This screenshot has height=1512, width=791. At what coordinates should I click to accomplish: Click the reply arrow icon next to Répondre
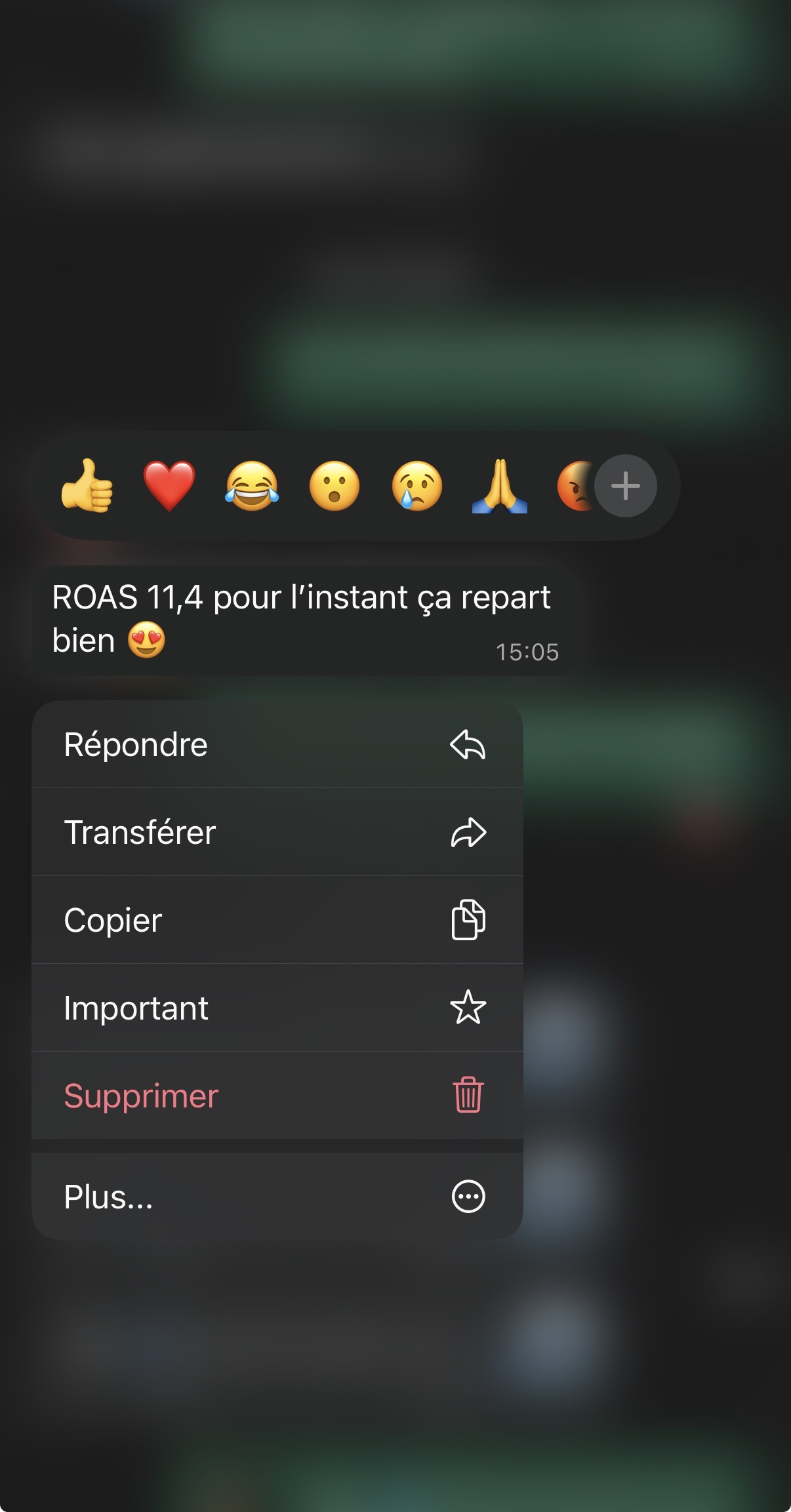[468, 745]
